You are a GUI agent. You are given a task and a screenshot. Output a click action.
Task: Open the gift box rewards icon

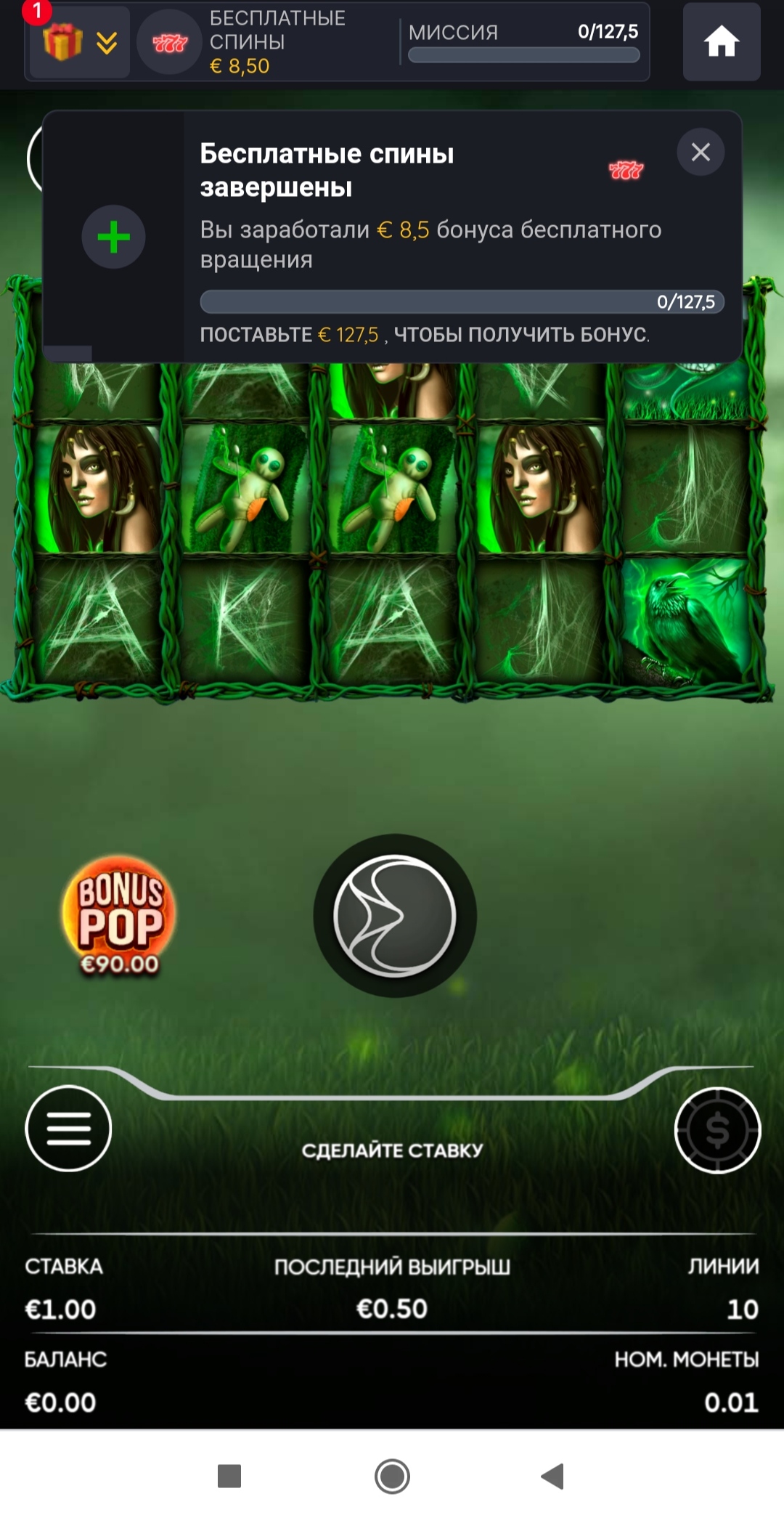[x=62, y=42]
